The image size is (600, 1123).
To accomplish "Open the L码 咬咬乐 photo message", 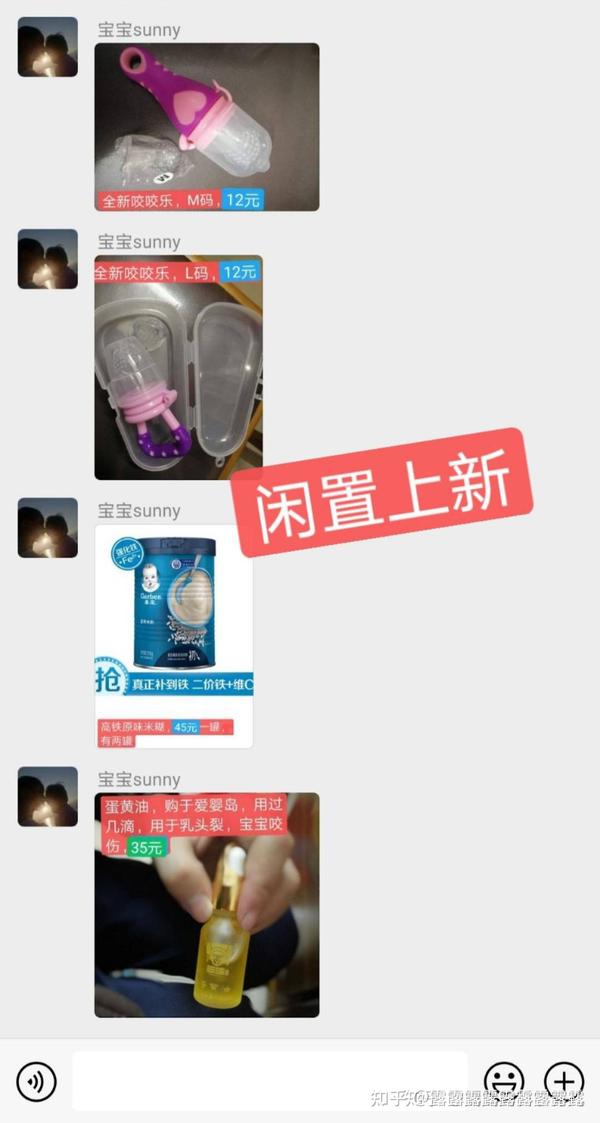I will pyautogui.click(x=178, y=367).
